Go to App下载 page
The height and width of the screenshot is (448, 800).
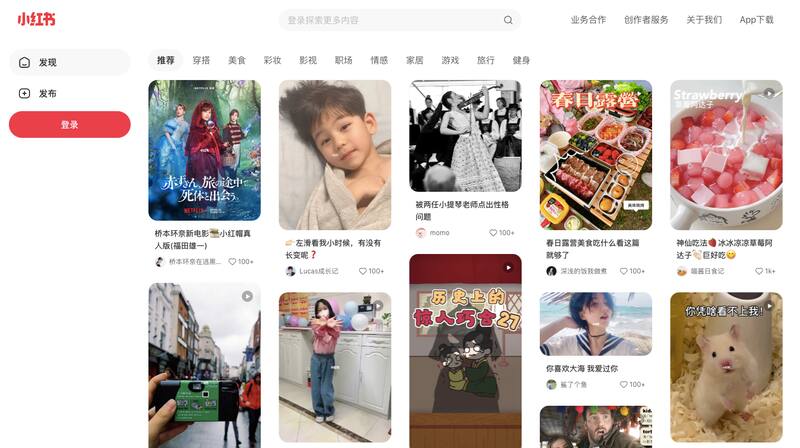coord(756,20)
